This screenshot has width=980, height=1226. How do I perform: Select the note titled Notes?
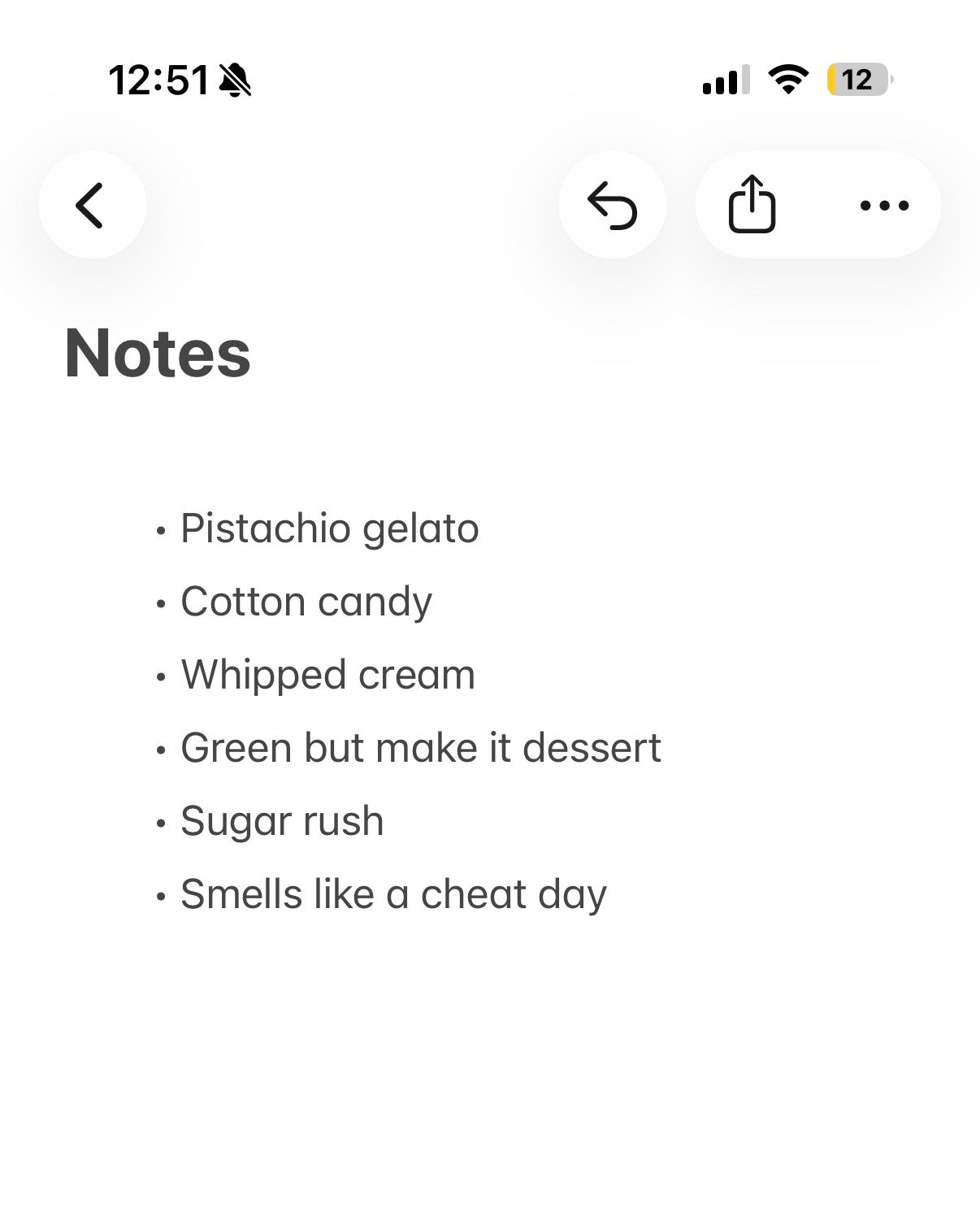point(158,353)
